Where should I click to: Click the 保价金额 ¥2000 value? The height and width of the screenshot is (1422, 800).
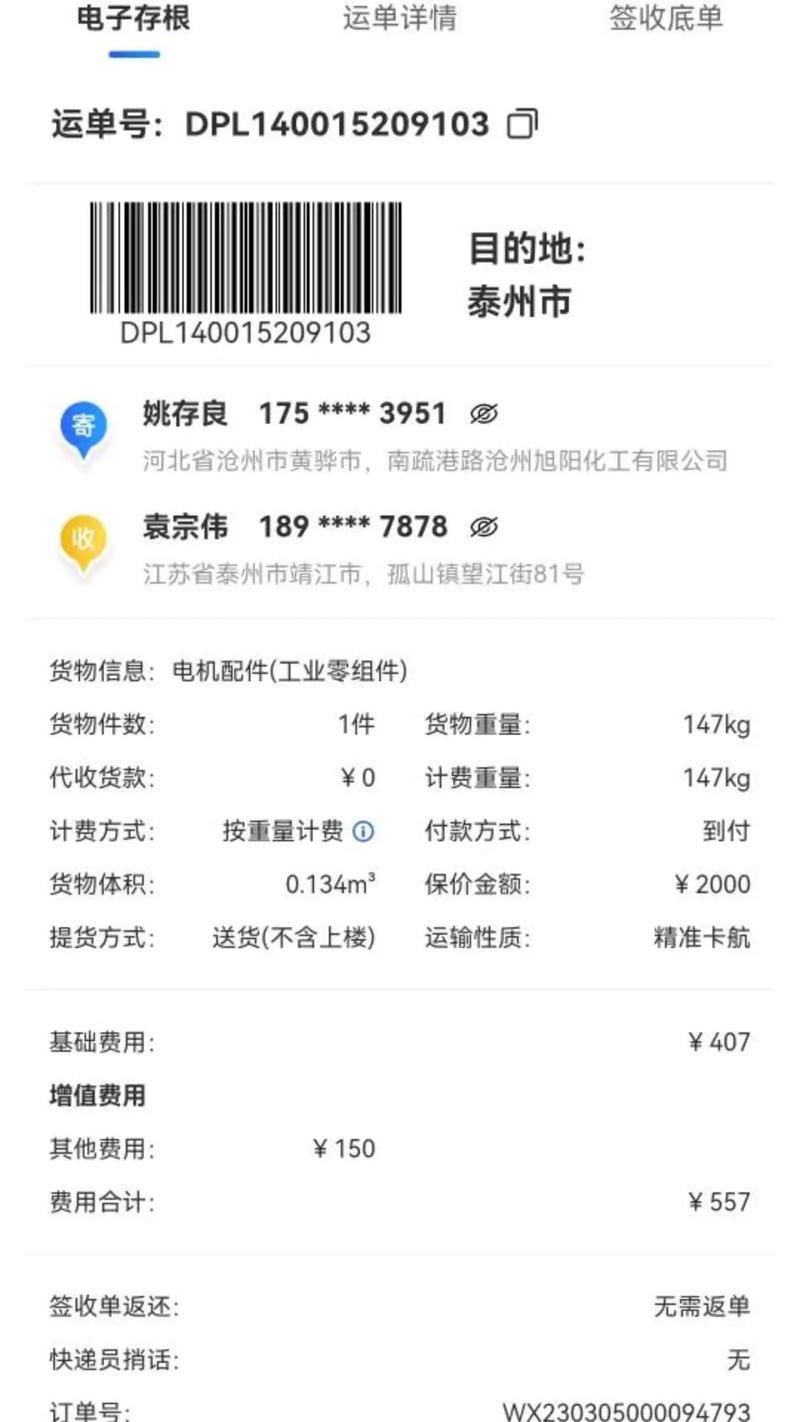point(713,884)
